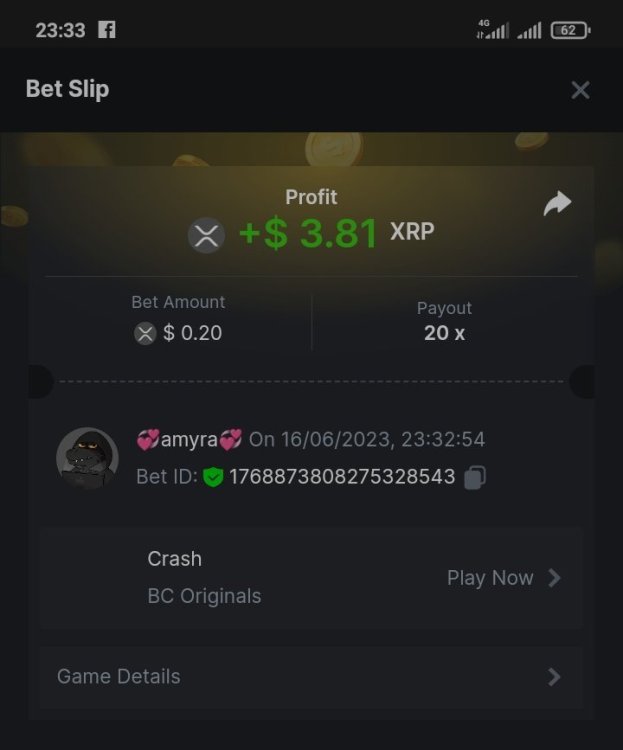
Task: Share this bet slip
Action: (x=557, y=204)
